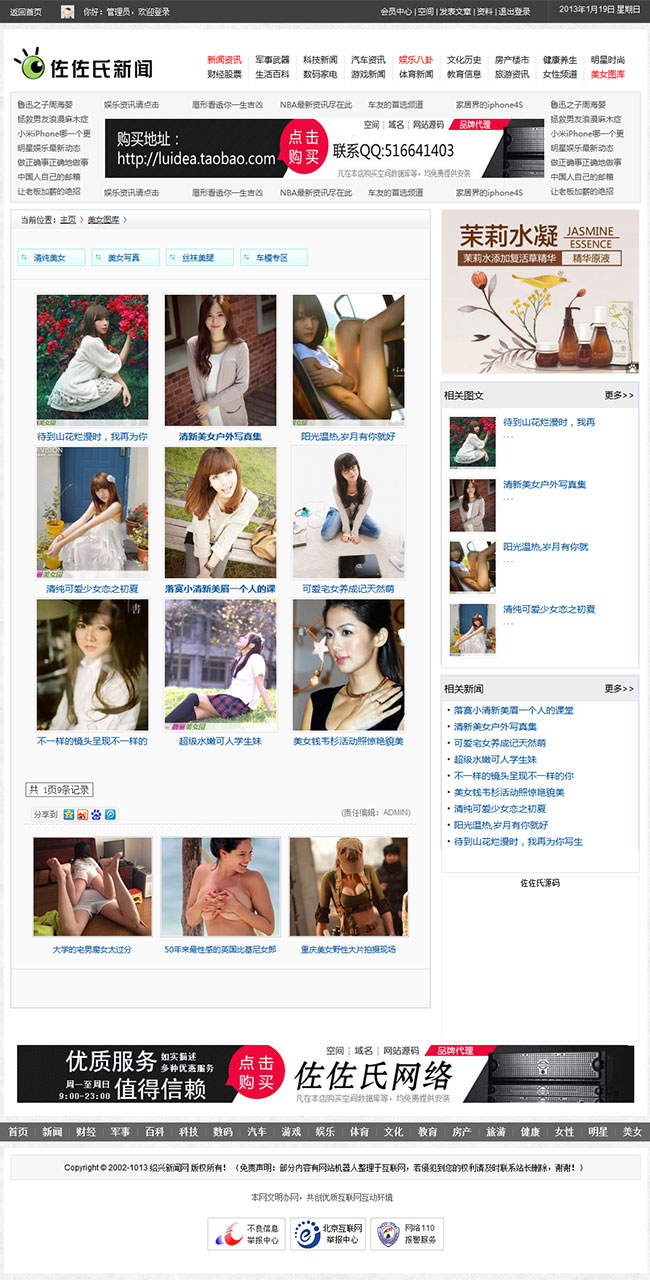Tap 科技 in the footer navigation bar

(188, 1131)
